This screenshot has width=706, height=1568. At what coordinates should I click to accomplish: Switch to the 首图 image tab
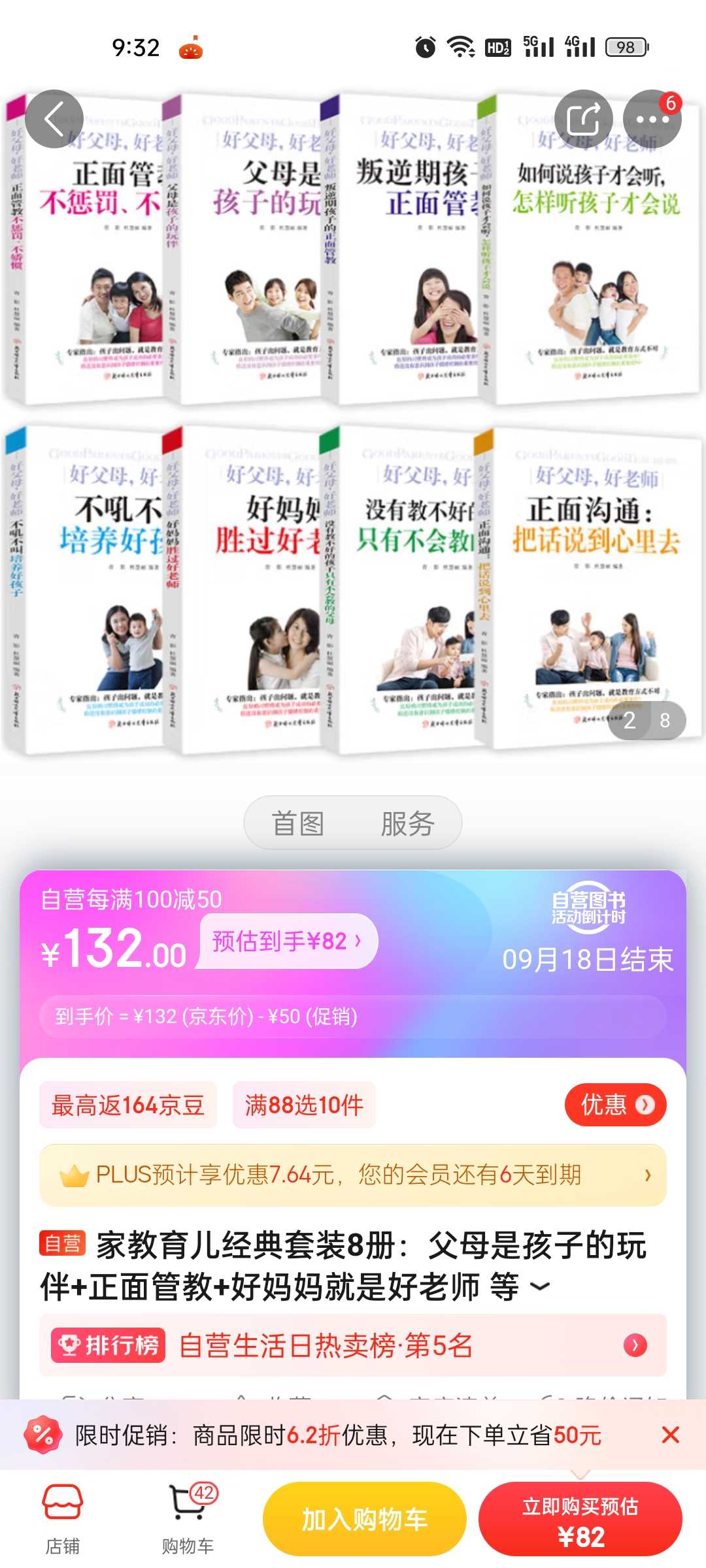point(298,823)
